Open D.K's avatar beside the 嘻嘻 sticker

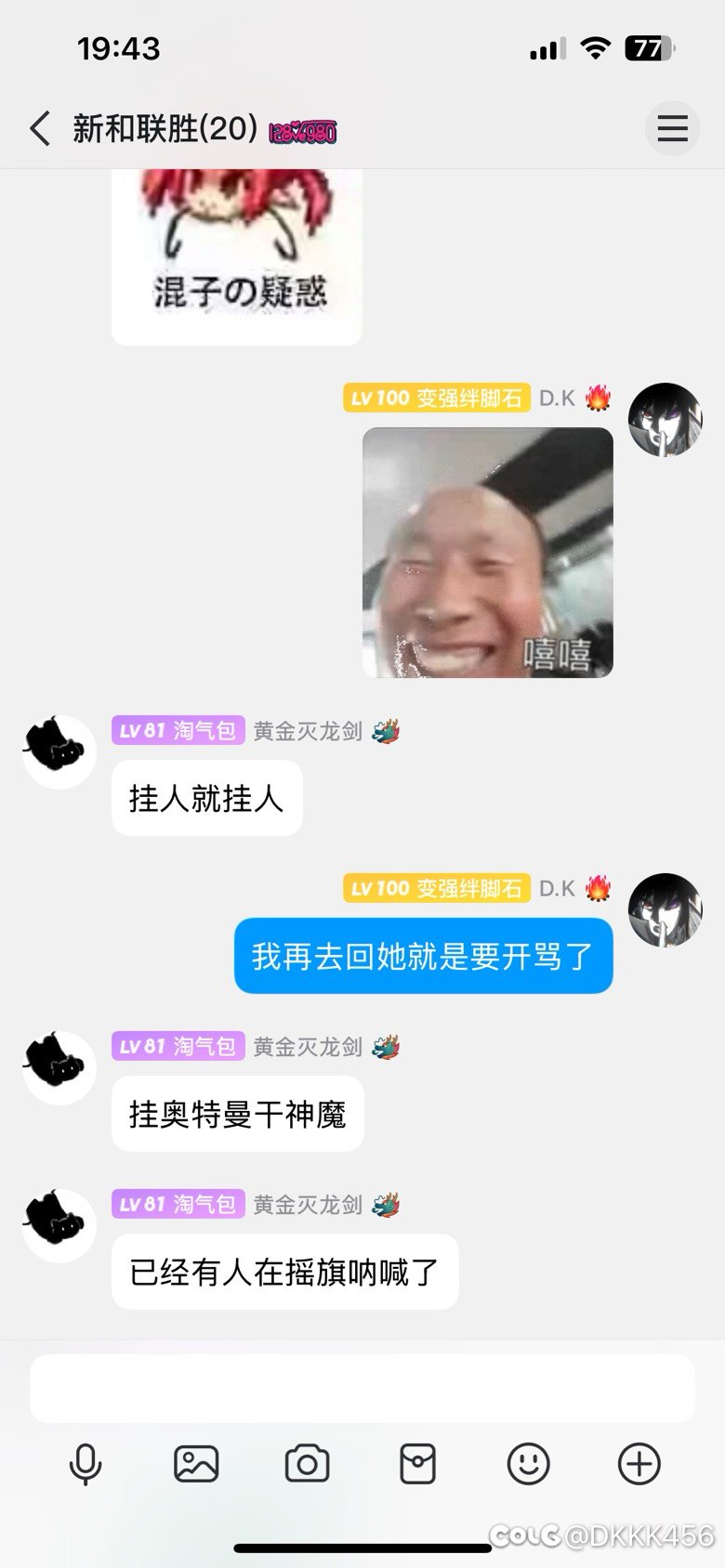665,419
